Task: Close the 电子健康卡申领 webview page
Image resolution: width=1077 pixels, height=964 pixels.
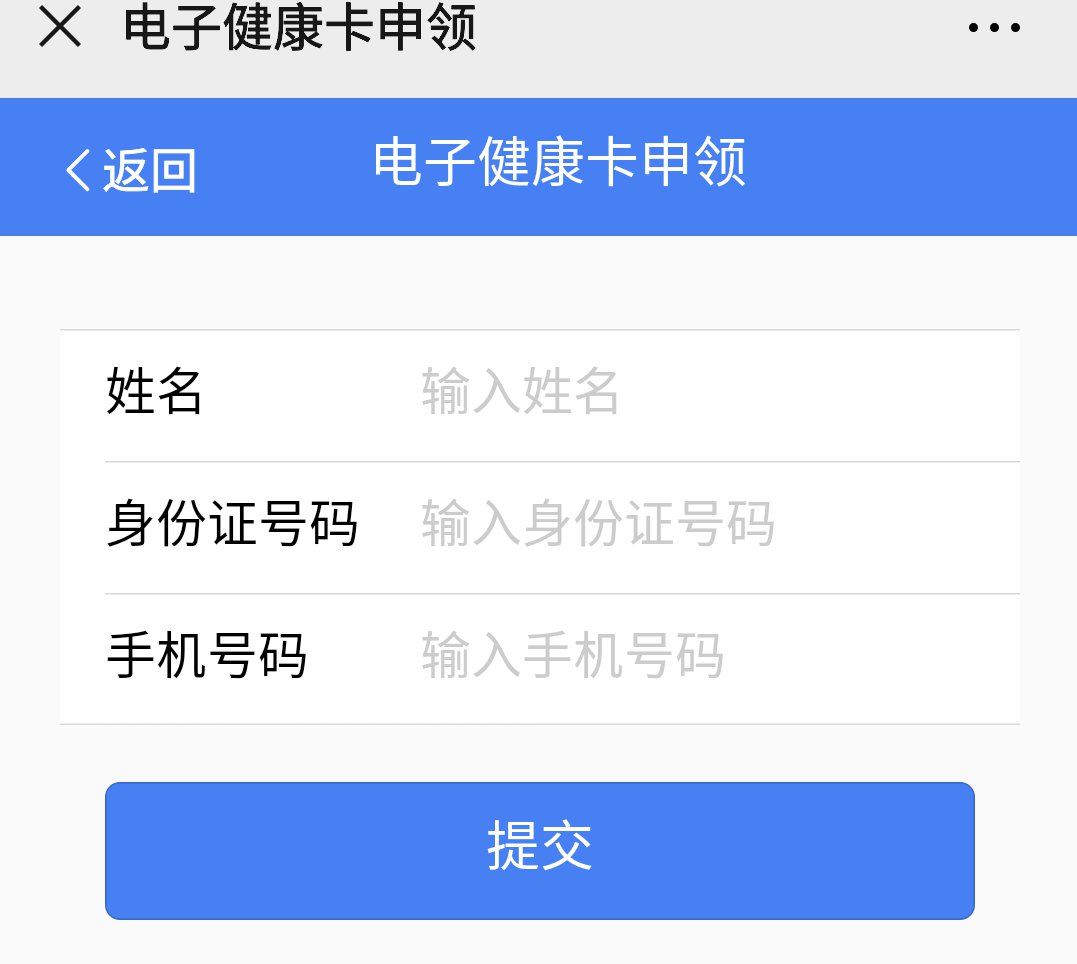Action: [59, 28]
